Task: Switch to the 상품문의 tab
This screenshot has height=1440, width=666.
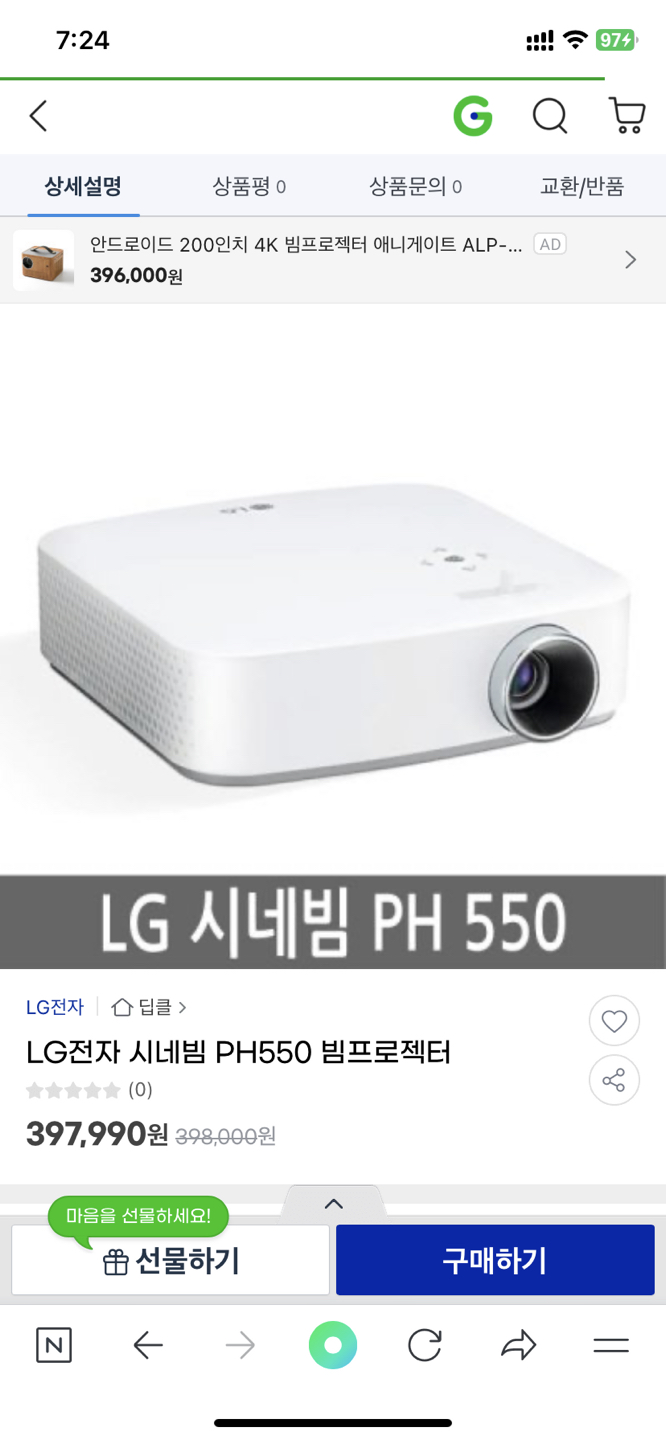Action: [x=415, y=186]
